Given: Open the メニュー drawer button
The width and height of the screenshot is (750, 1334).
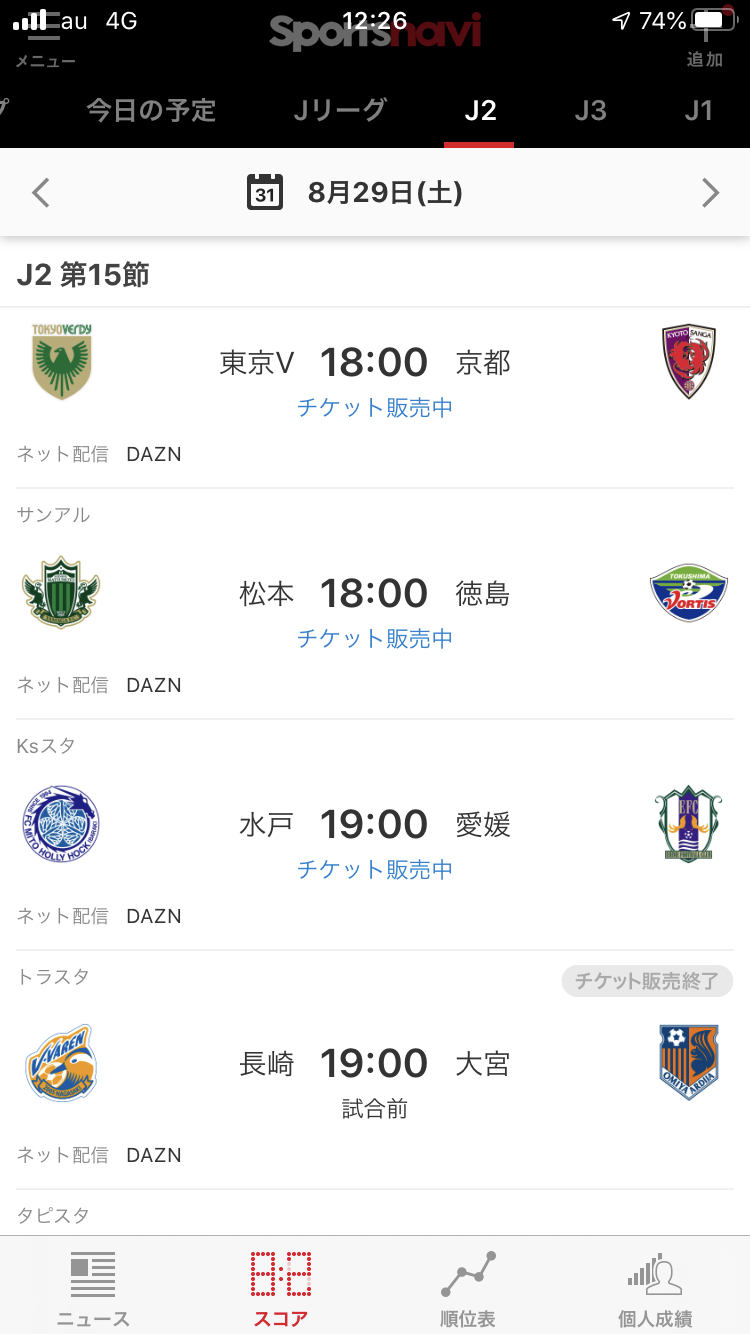Looking at the screenshot, I should tap(45, 40).
